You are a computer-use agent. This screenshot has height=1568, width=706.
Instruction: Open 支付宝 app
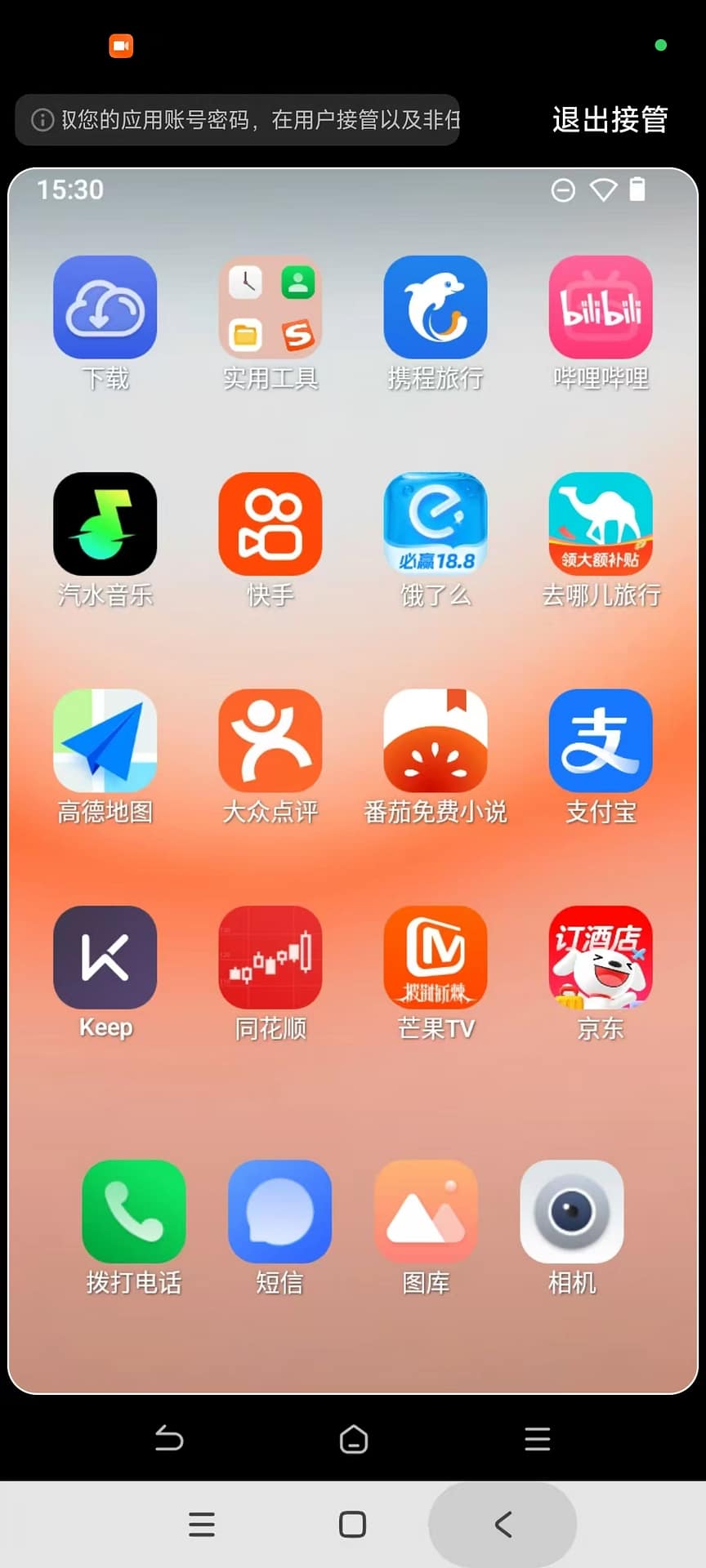[601, 741]
